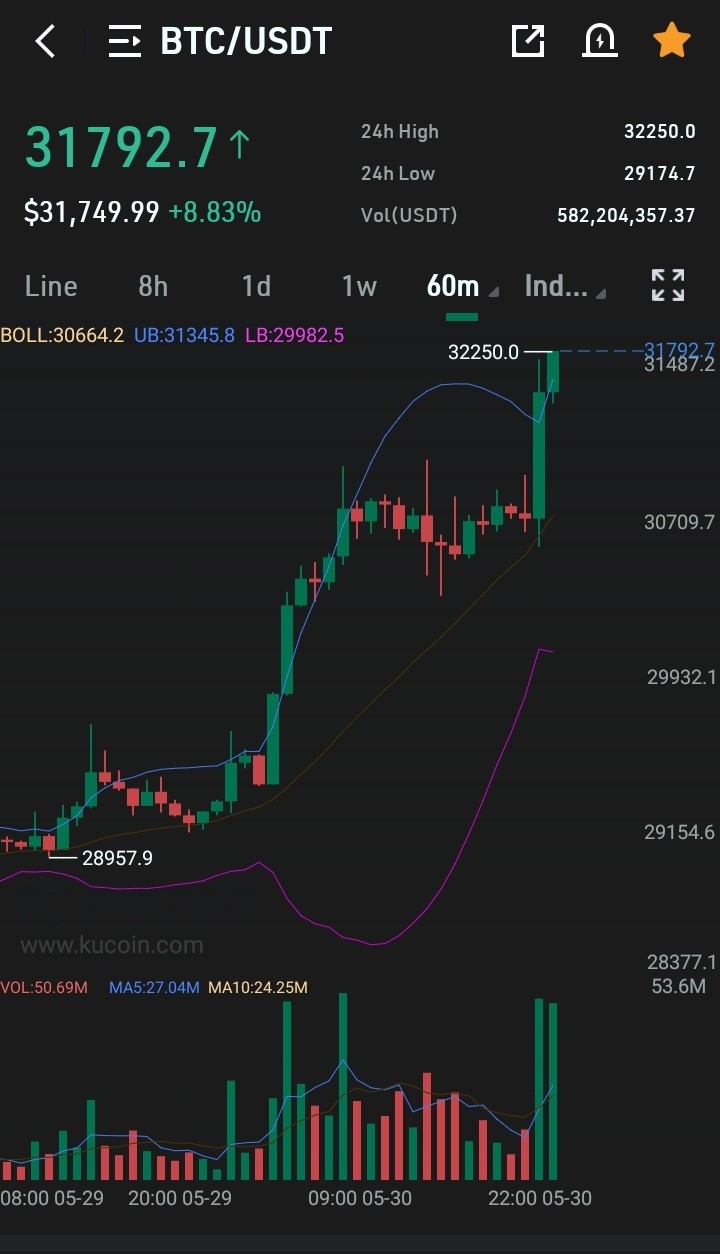Open the Indicators dropdown
Screen dimensions: 720x1254
(565, 286)
